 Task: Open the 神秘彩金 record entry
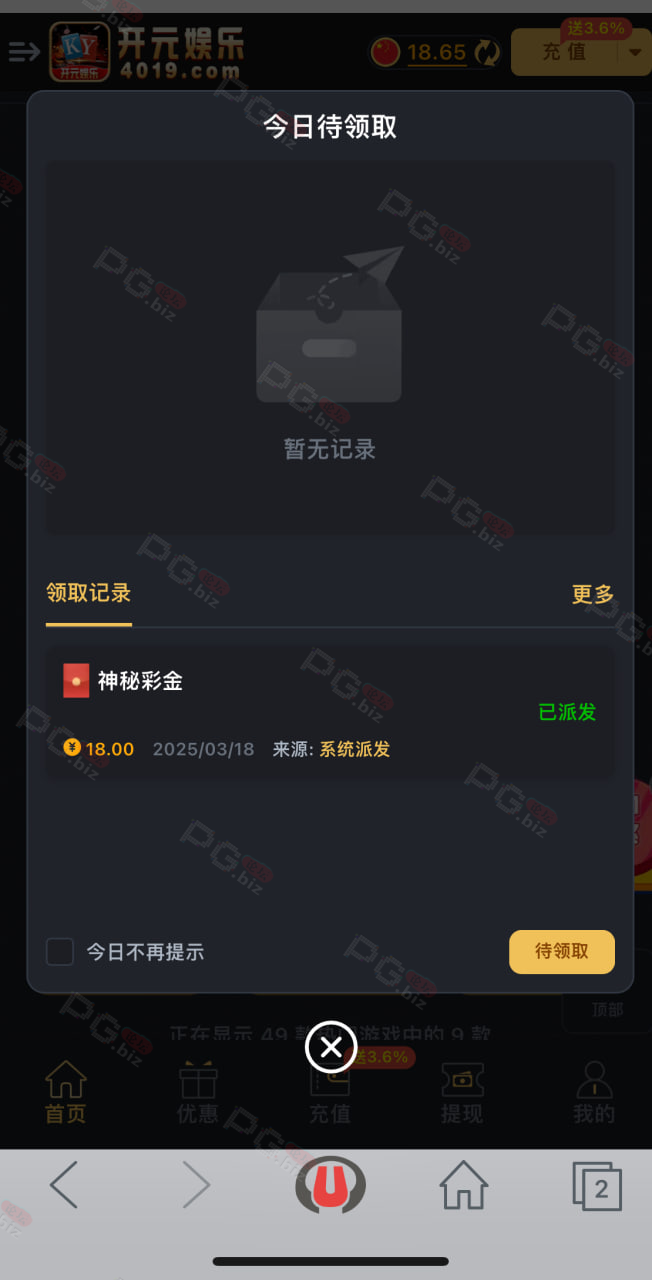tap(330, 713)
